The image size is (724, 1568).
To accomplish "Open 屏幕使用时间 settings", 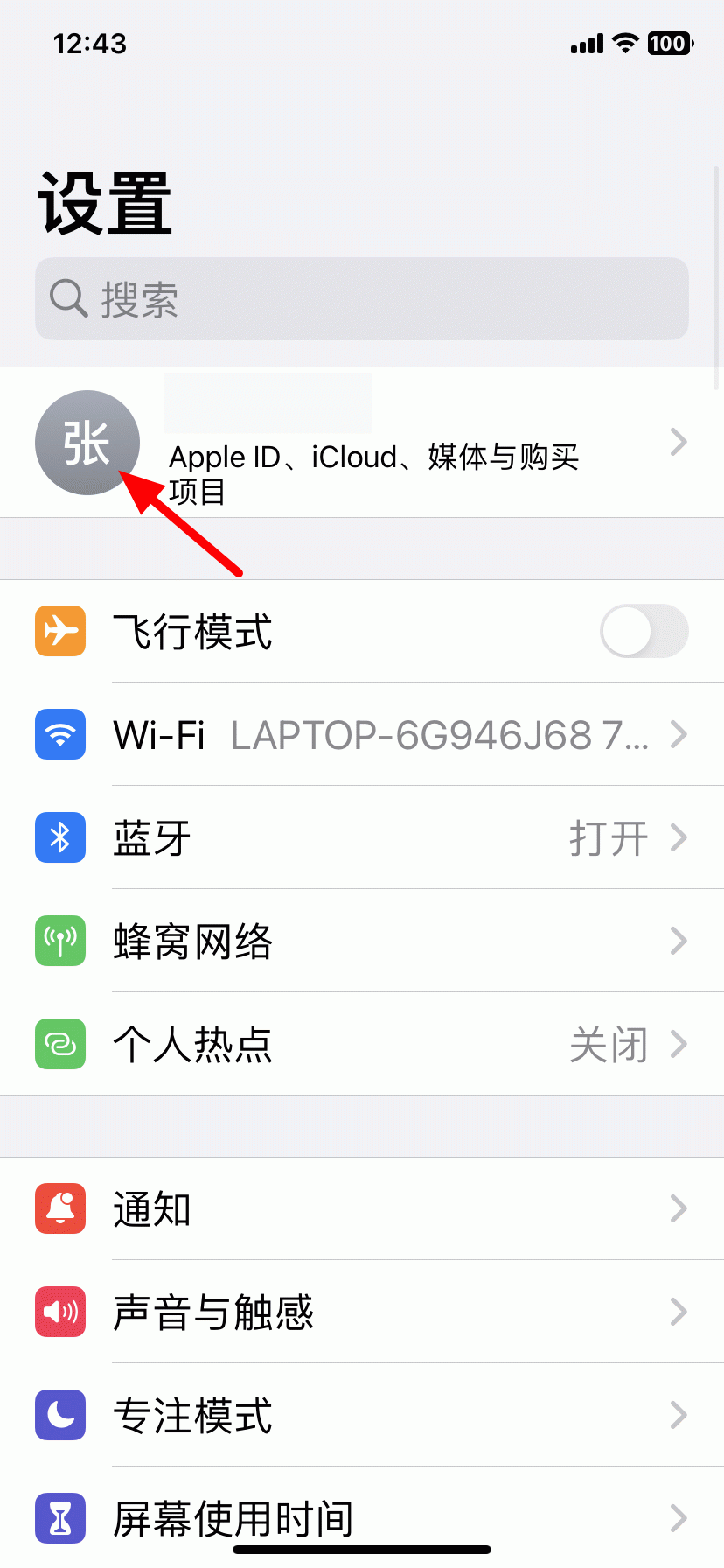I will (362, 1517).
